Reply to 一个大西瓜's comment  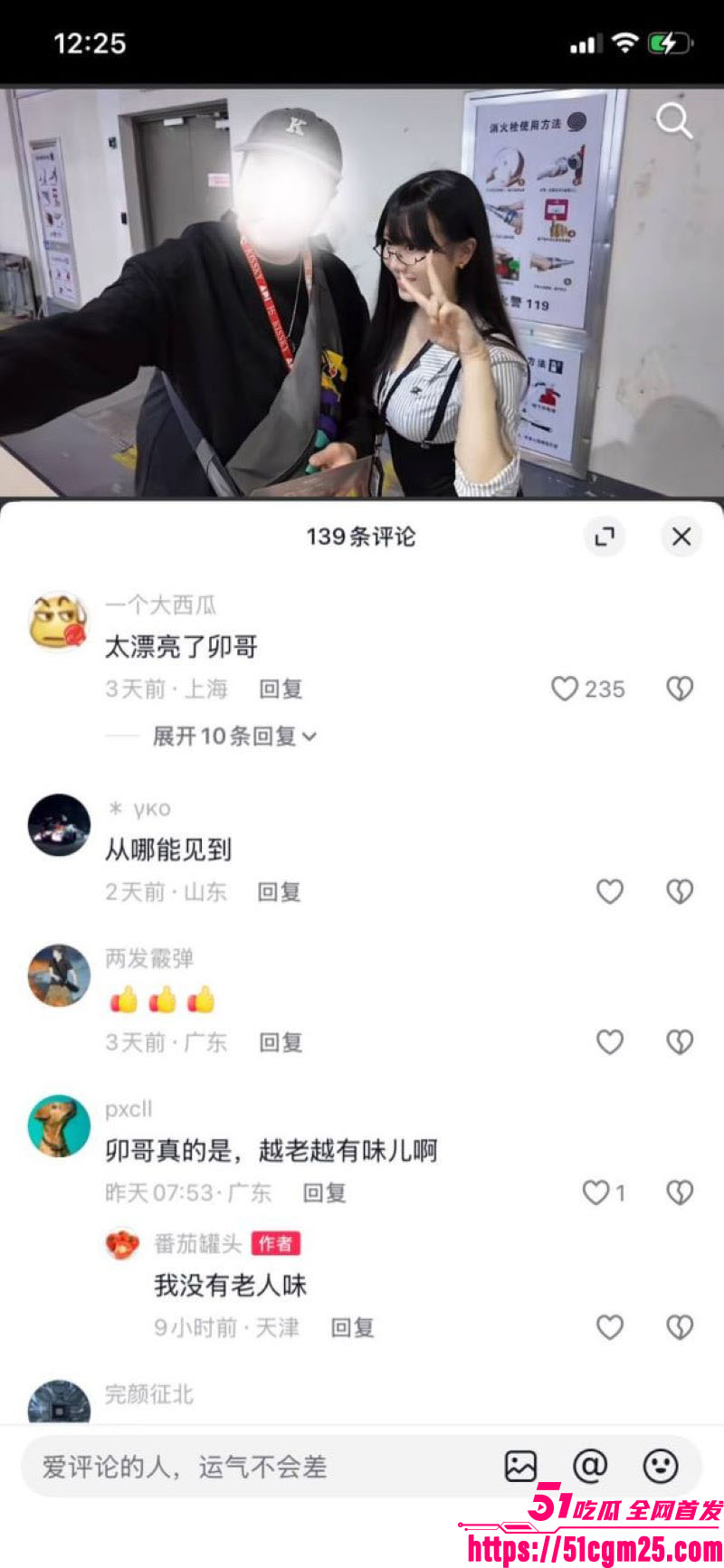(281, 689)
